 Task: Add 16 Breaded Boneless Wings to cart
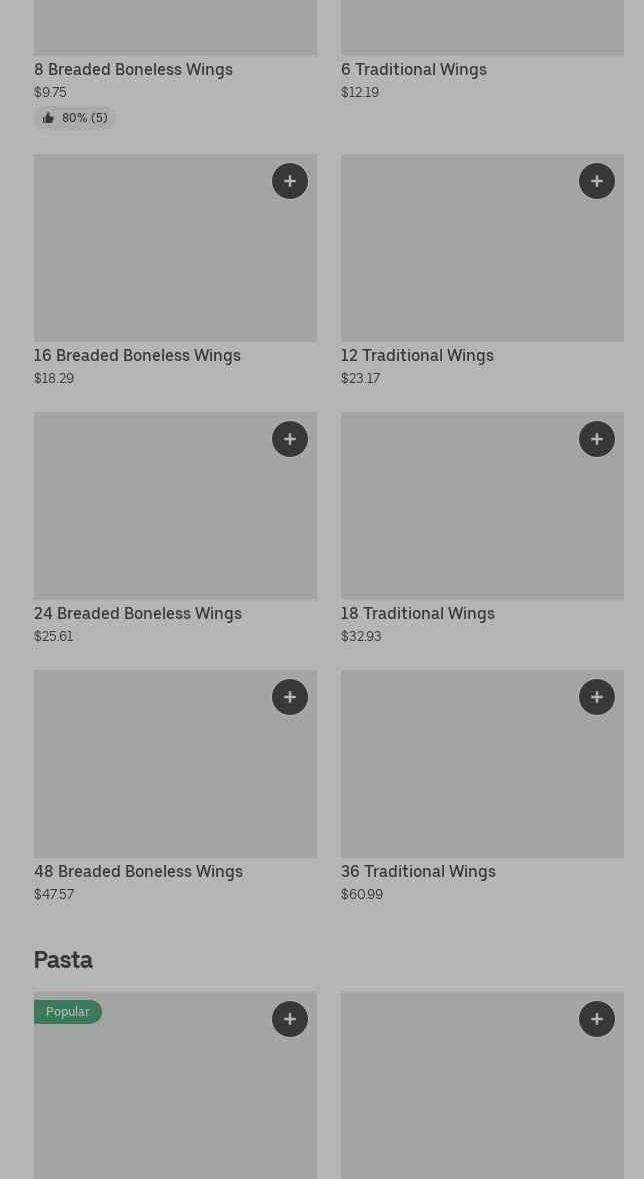click(x=290, y=181)
